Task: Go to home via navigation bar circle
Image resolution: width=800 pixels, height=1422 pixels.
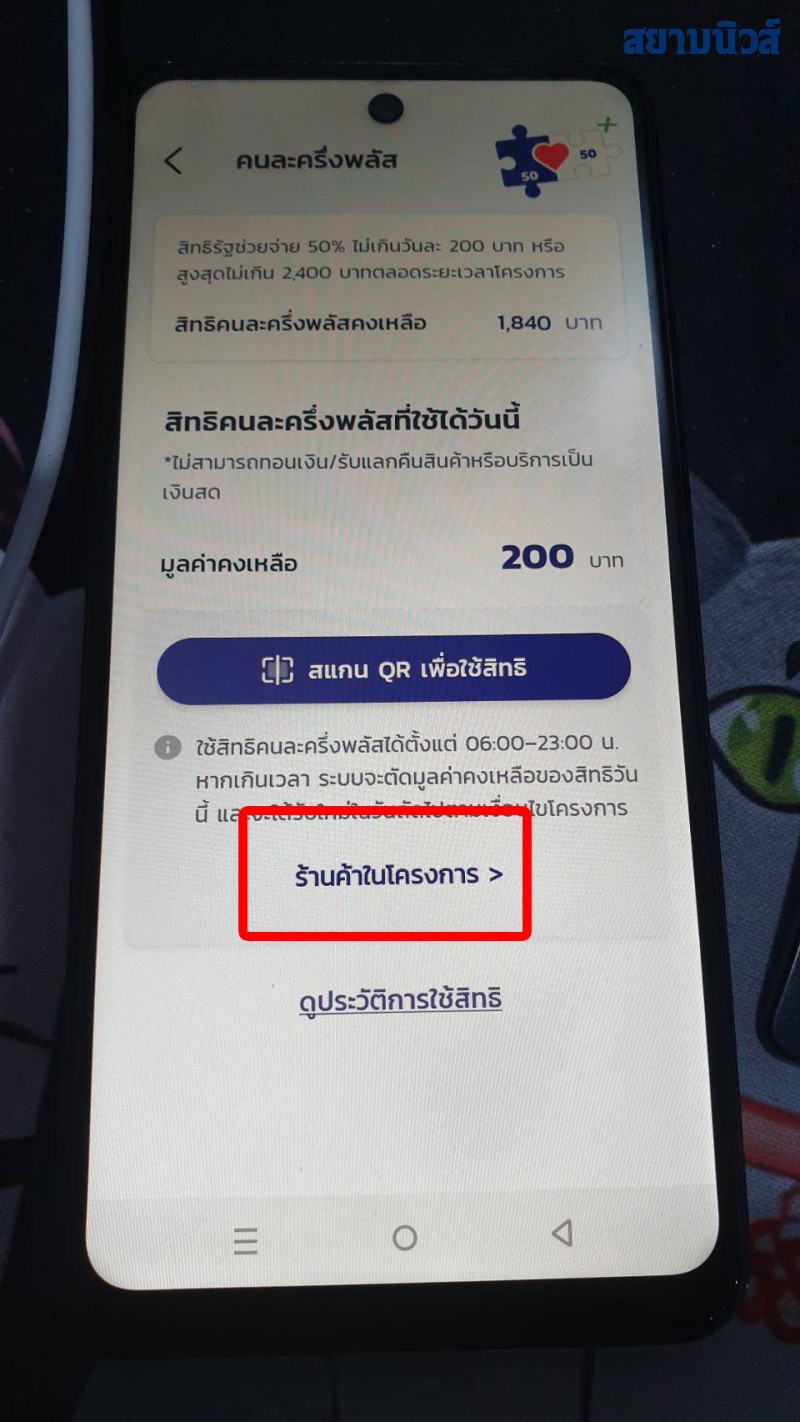Action: pos(405,1238)
